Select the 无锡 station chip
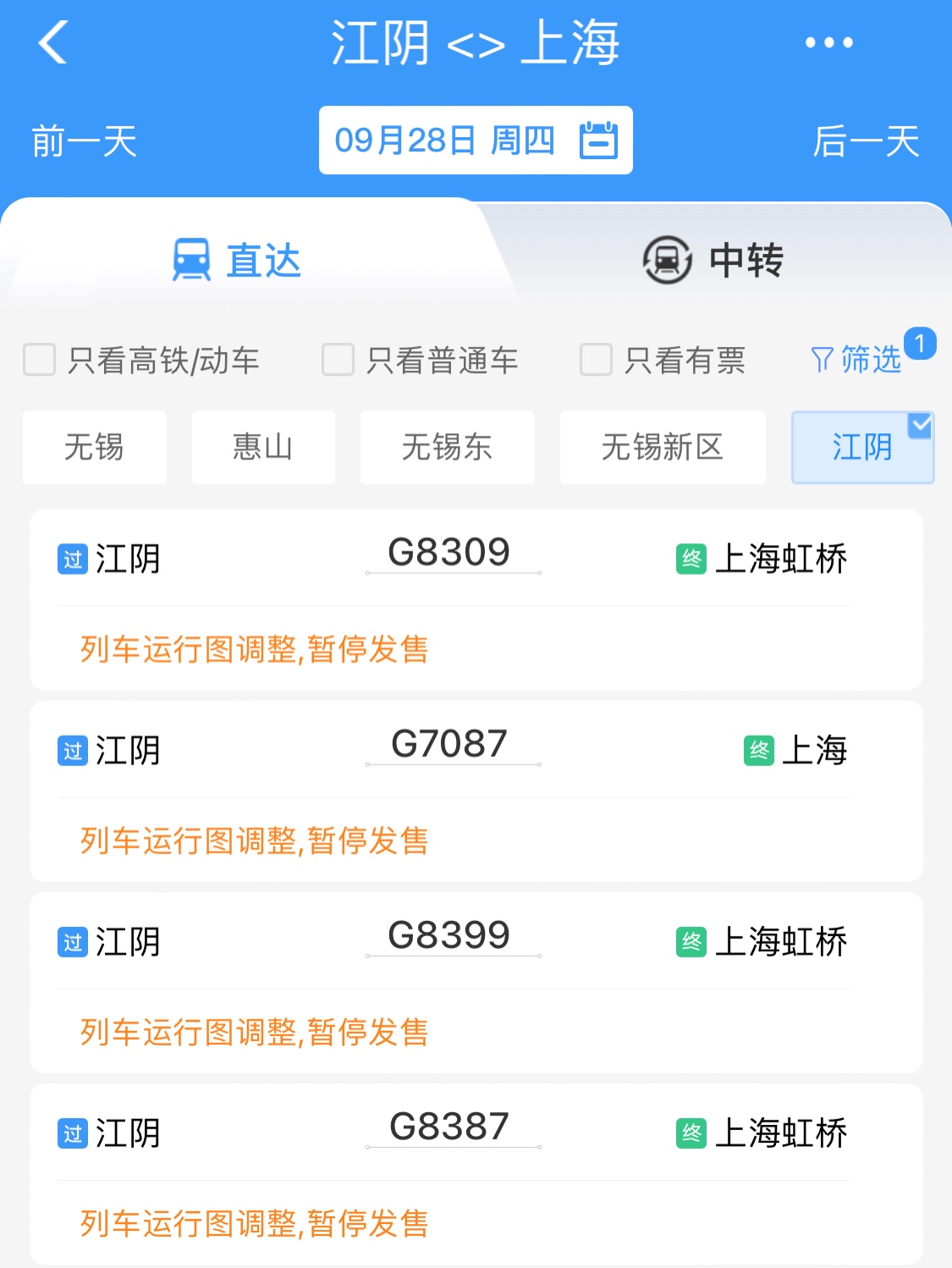This screenshot has height=1268, width=952. [x=94, y=447]
